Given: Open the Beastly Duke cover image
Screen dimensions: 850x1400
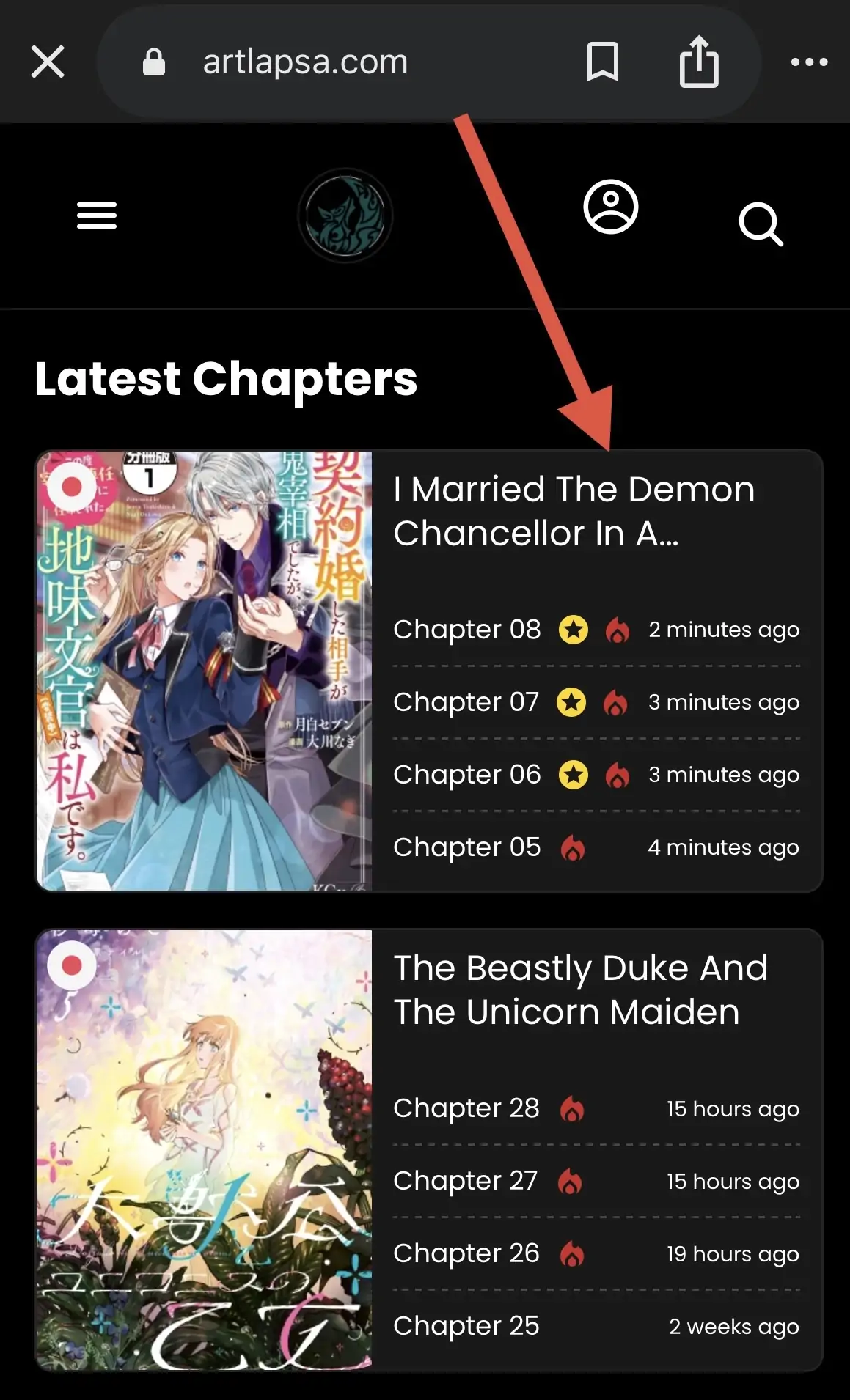Looking at the screenshot, I should point(205,1149).
